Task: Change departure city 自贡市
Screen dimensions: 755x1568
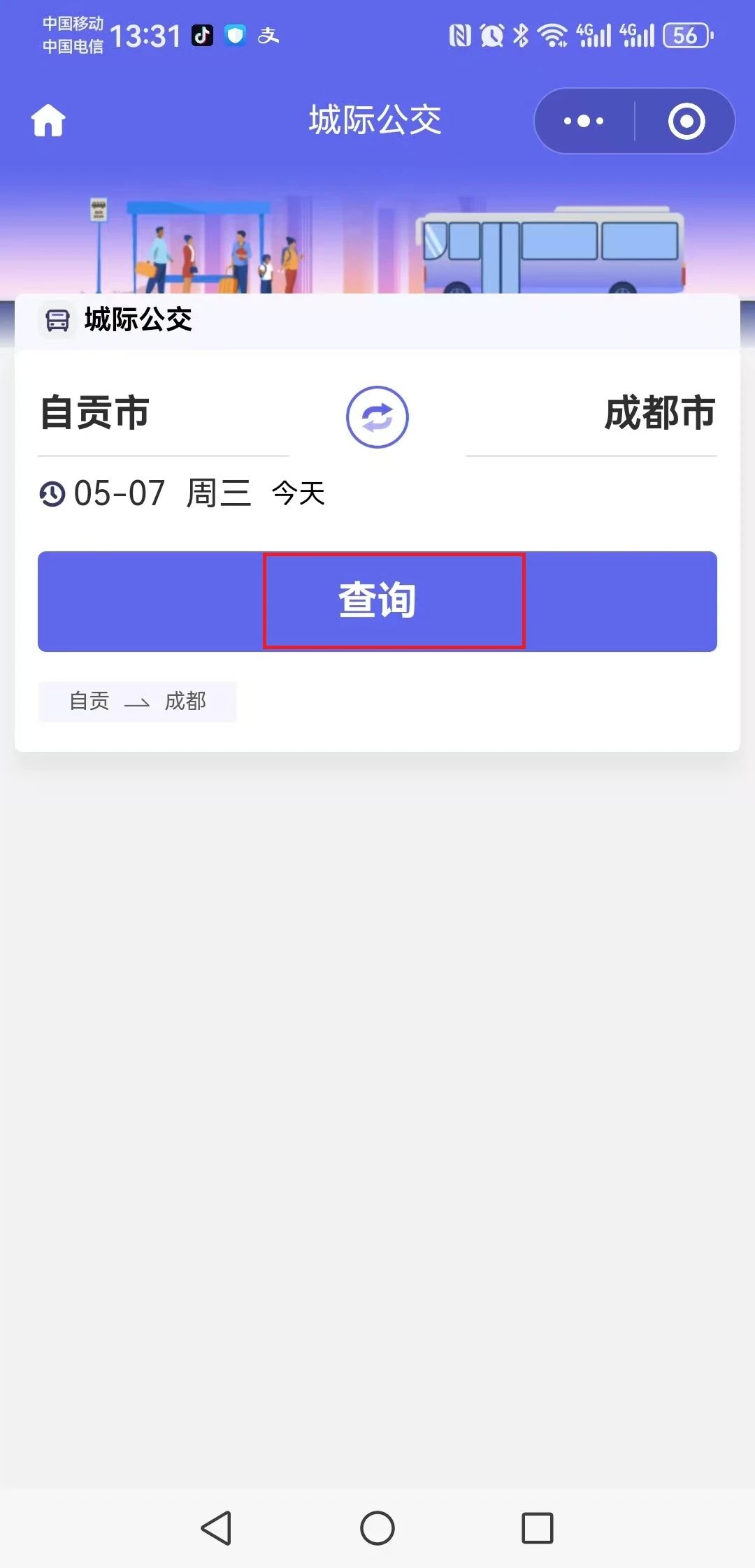Action: (95, 413)
